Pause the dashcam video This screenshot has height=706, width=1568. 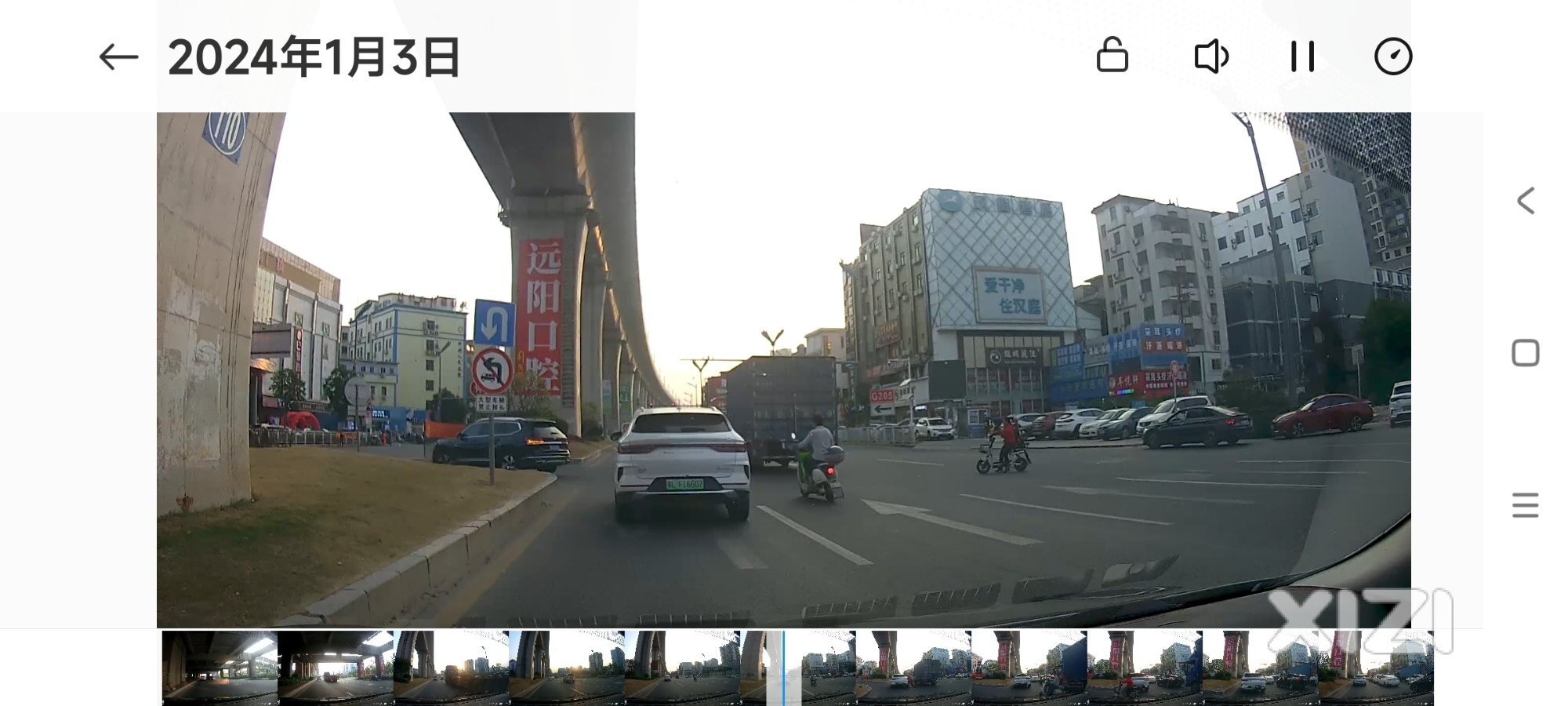(x=1302, y=56)
